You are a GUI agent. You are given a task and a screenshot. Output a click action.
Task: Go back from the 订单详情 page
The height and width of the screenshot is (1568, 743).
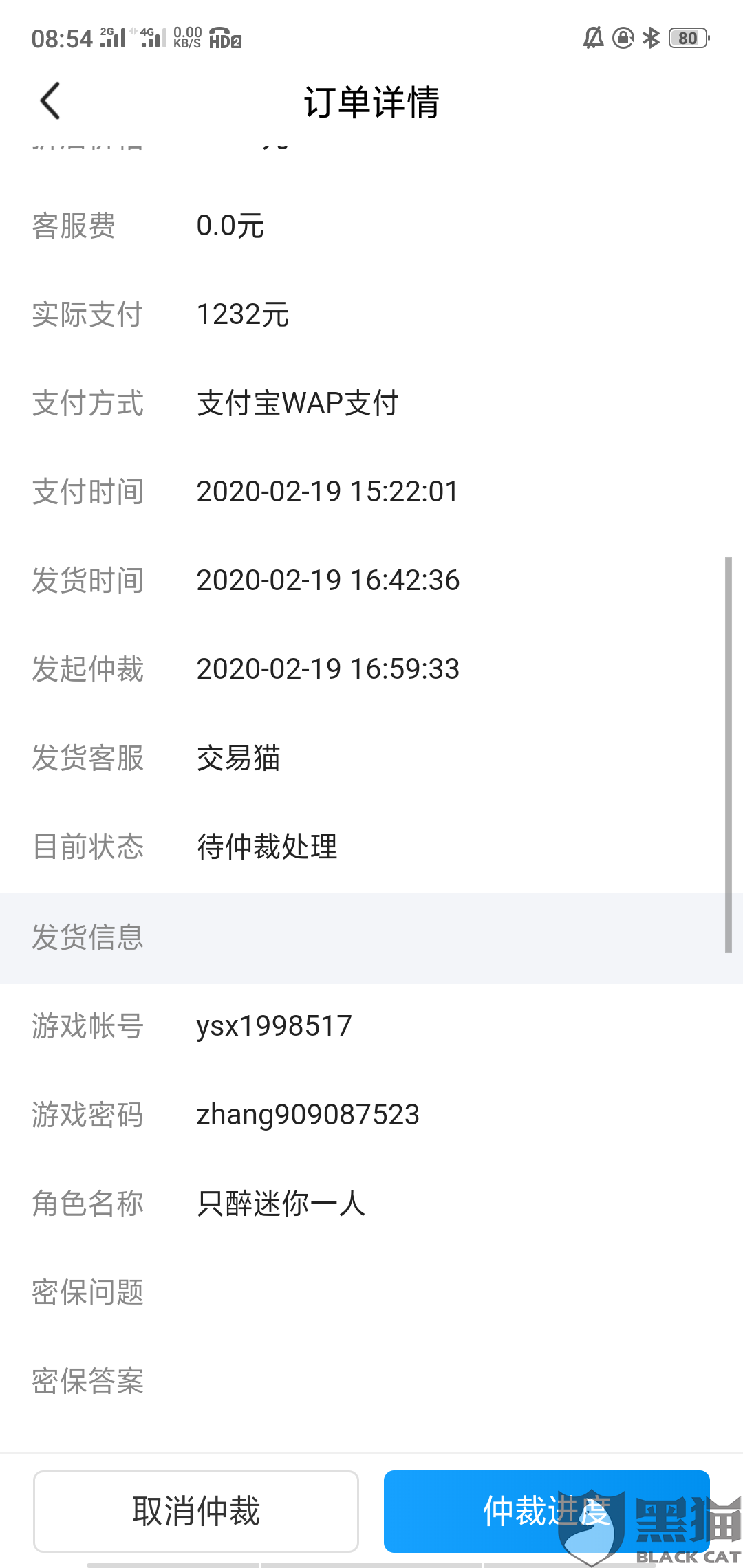(50, 101)
